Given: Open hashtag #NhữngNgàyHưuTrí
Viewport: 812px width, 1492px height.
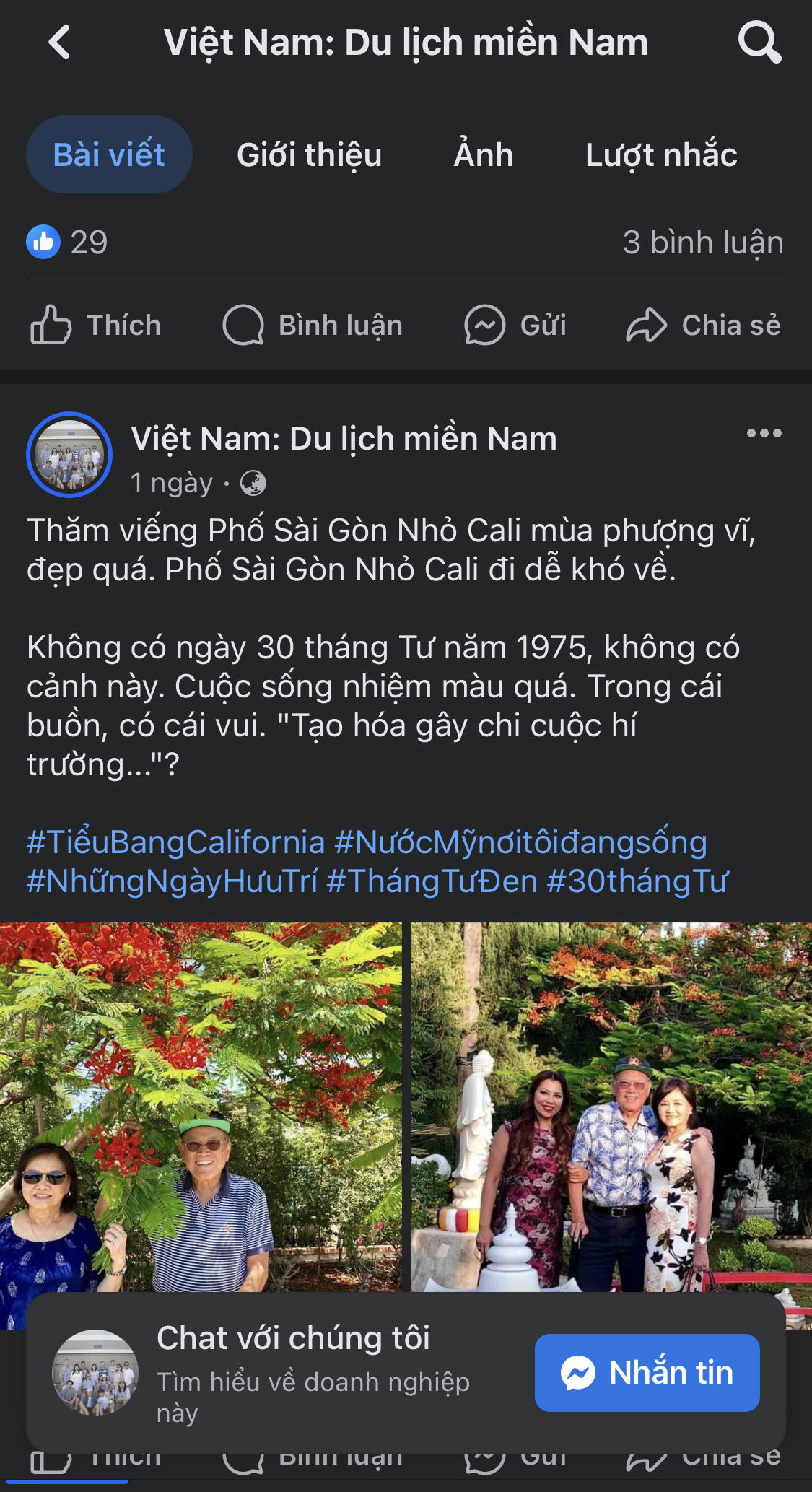Looking at the screenshot, I should (x=172, y=881).
